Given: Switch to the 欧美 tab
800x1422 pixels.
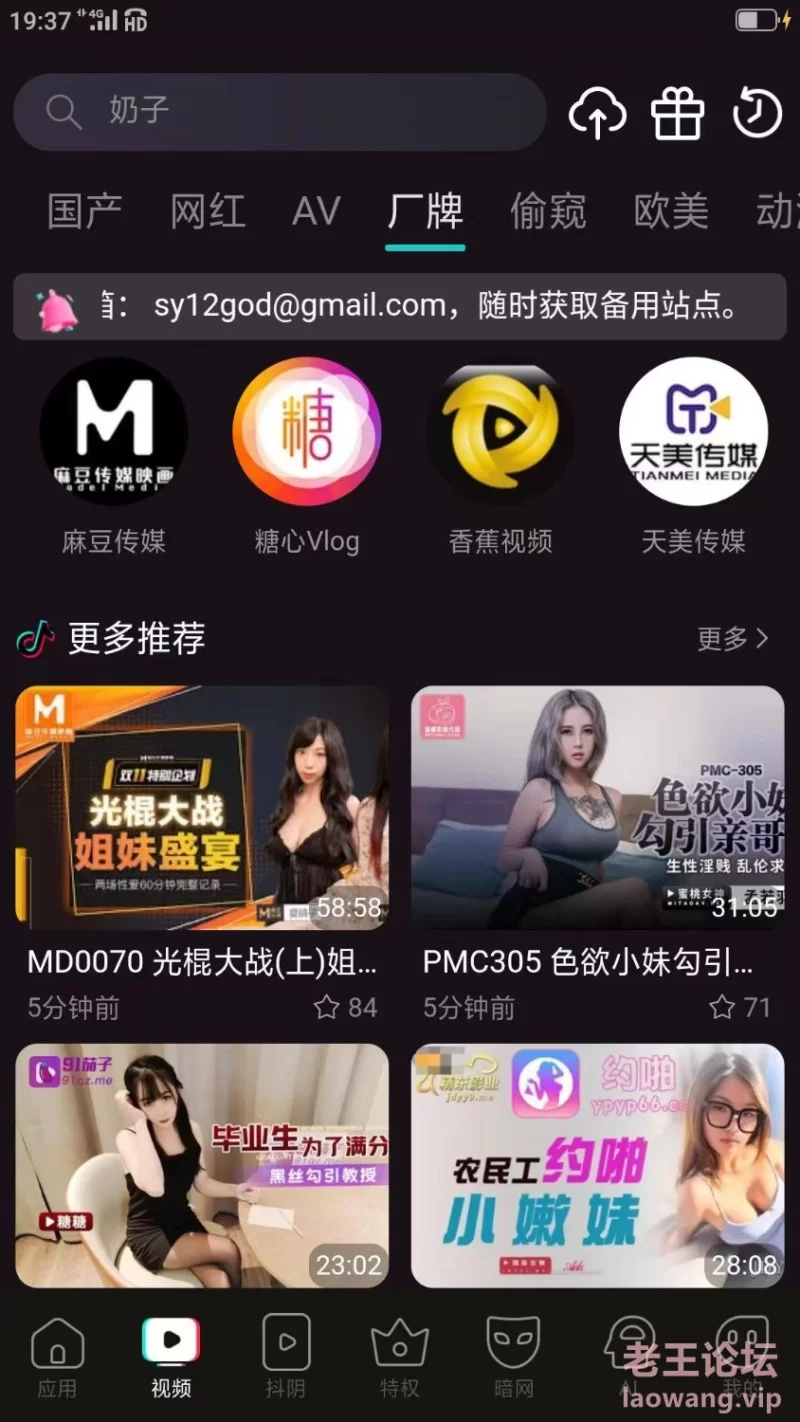Looking at the screenshot, I should coord(671,211).
